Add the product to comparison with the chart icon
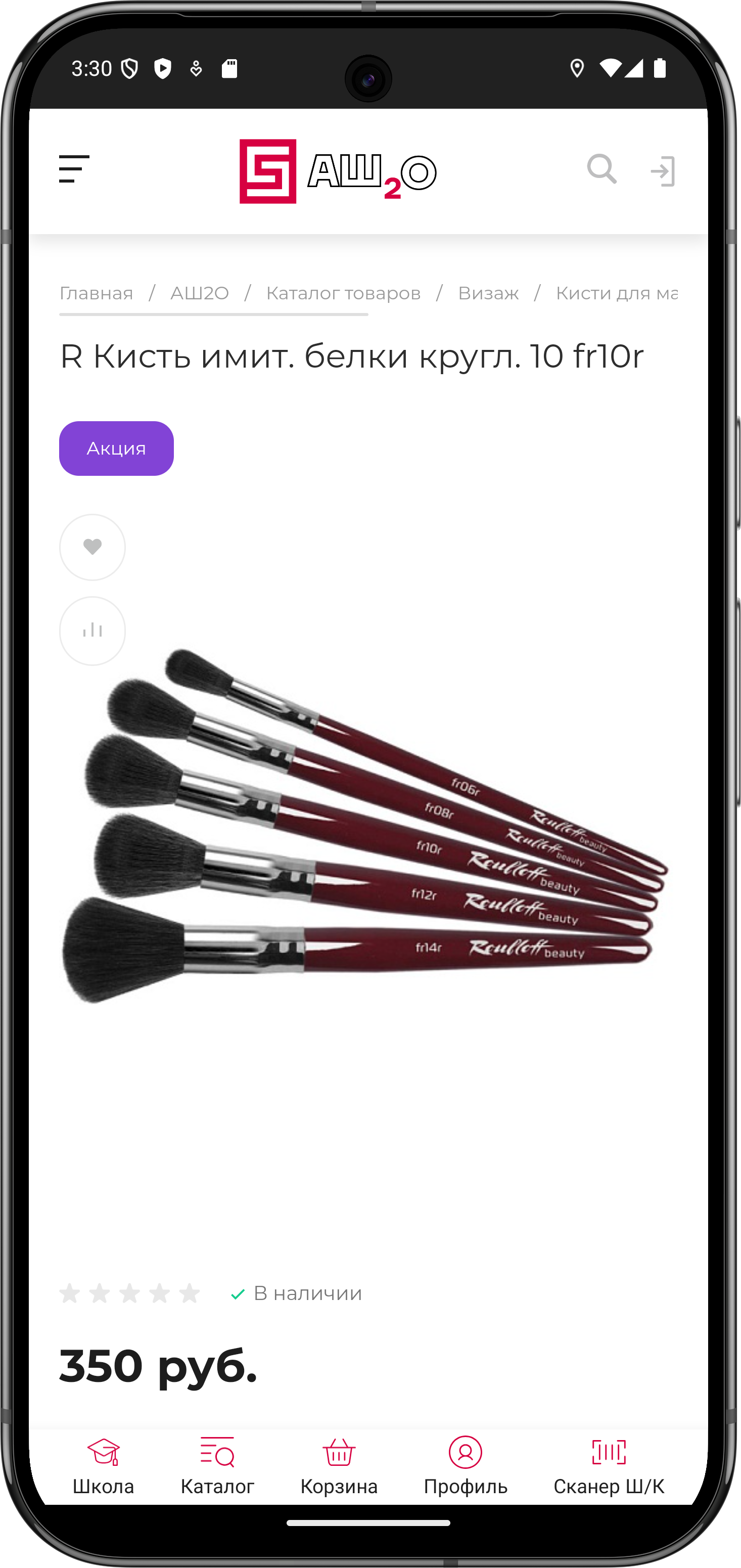 [92, 631]
